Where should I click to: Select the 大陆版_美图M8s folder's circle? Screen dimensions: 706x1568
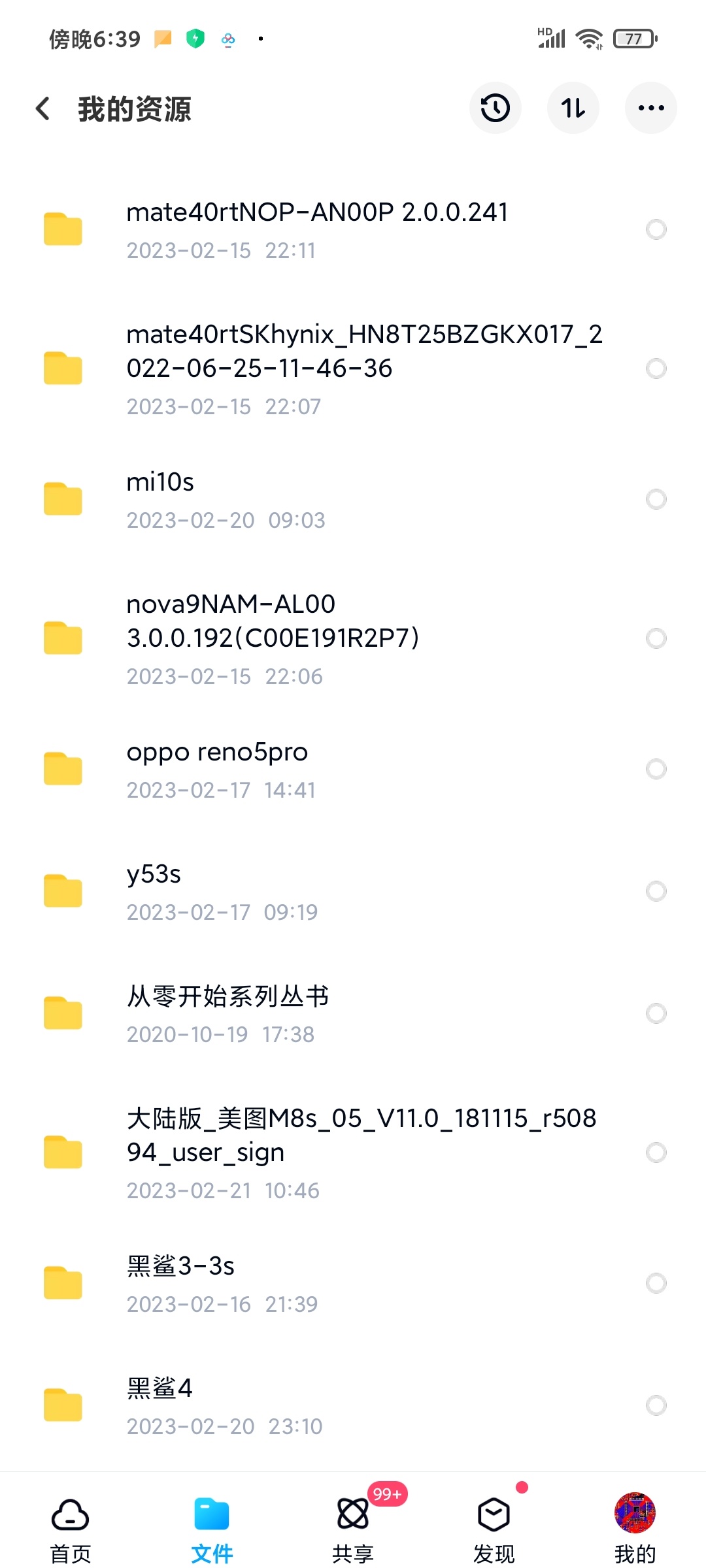(656, 1152)
